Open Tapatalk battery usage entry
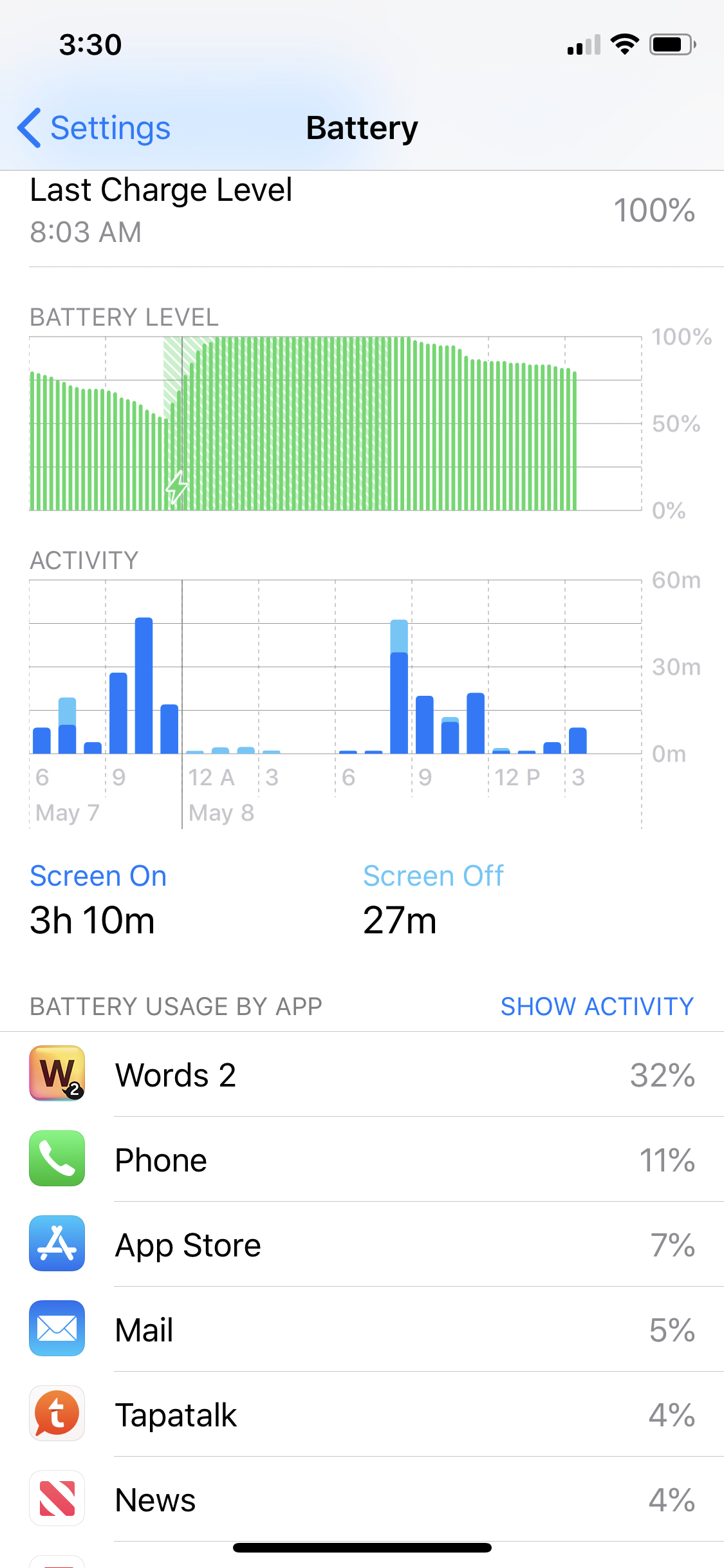 pyautogui.click(x=362, y=1415)
